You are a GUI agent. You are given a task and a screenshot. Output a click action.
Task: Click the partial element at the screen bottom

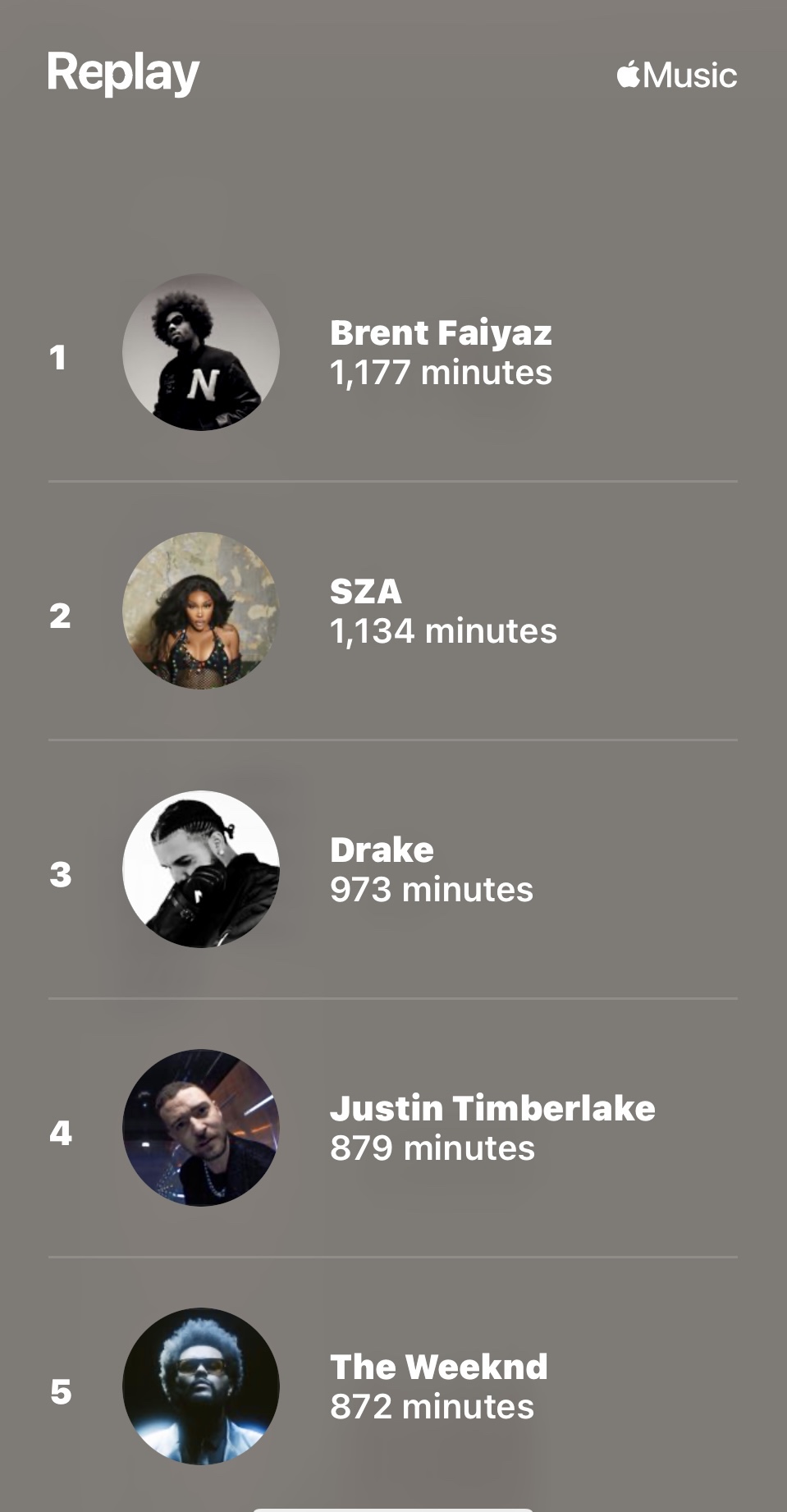pyautogui.click(x=393, y=1506)
